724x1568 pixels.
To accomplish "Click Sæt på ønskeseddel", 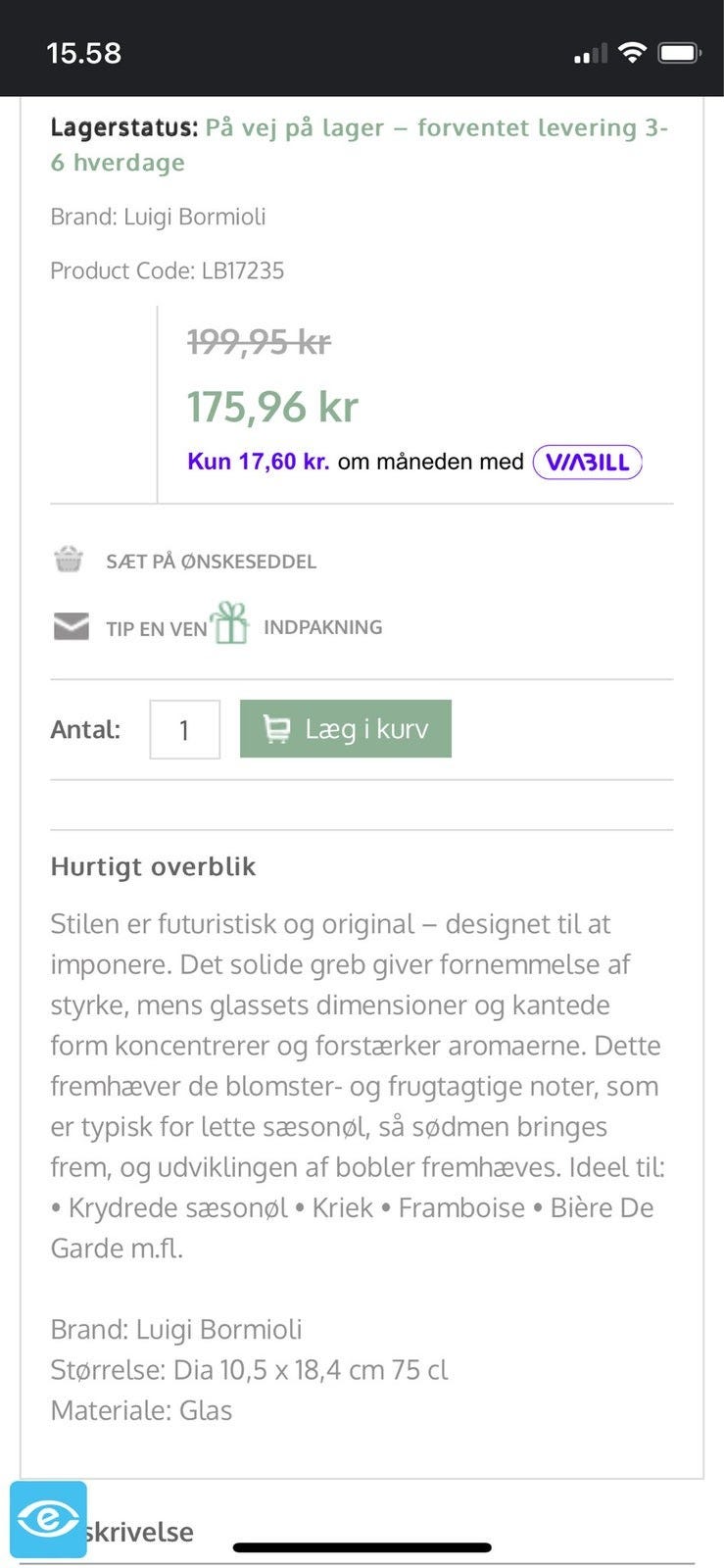I will click(x=209, y=561).
